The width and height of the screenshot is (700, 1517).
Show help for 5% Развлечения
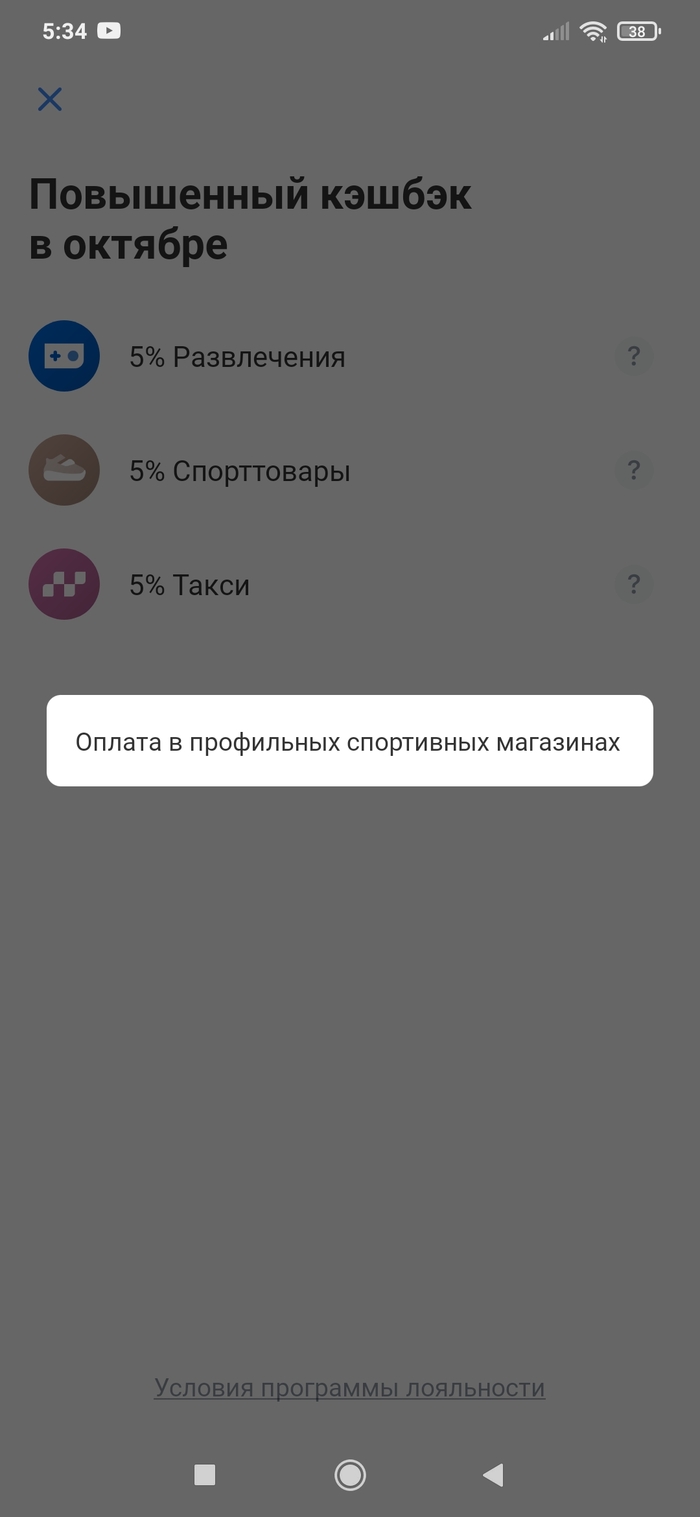[633, 356]
